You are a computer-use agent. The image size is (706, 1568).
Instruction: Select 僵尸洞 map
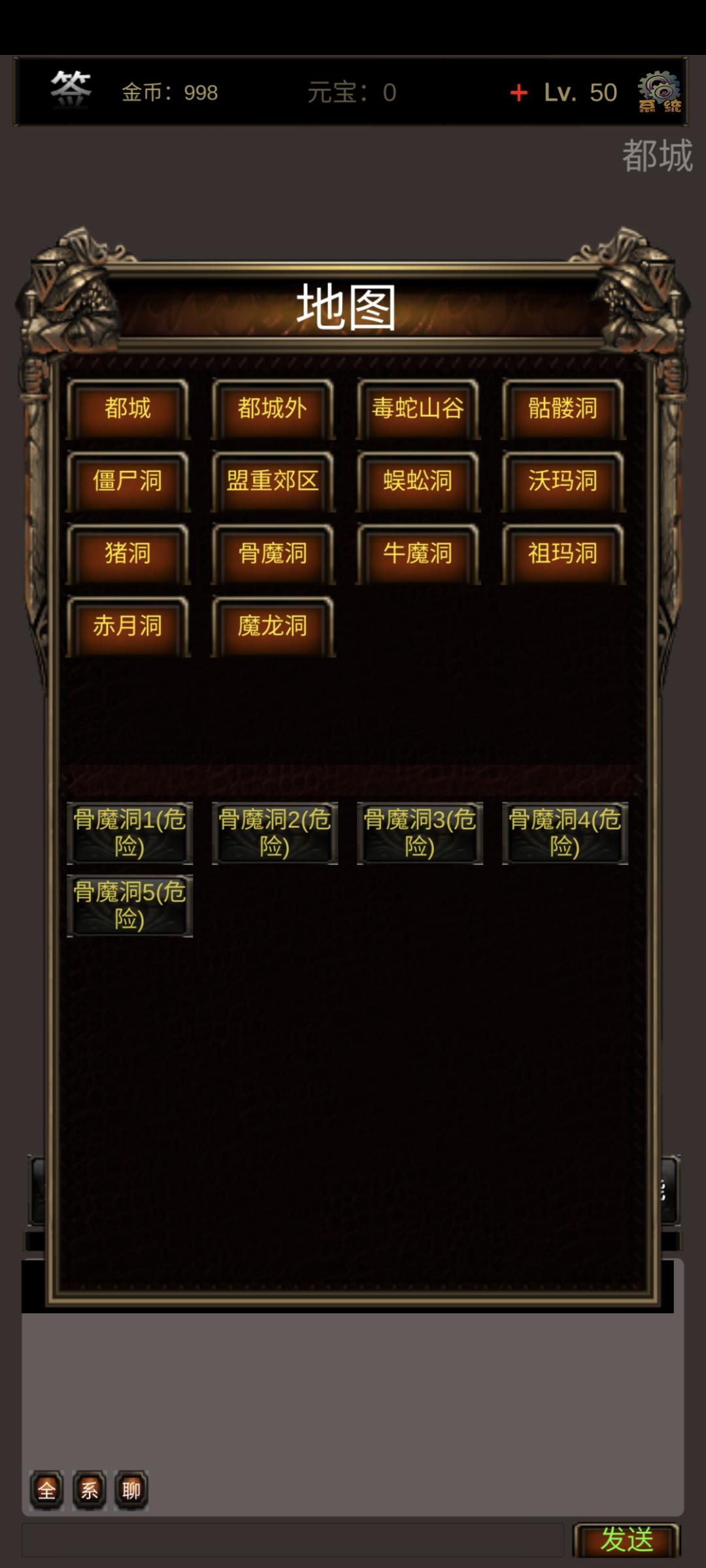pyautogui.click(x=127, y=482)
